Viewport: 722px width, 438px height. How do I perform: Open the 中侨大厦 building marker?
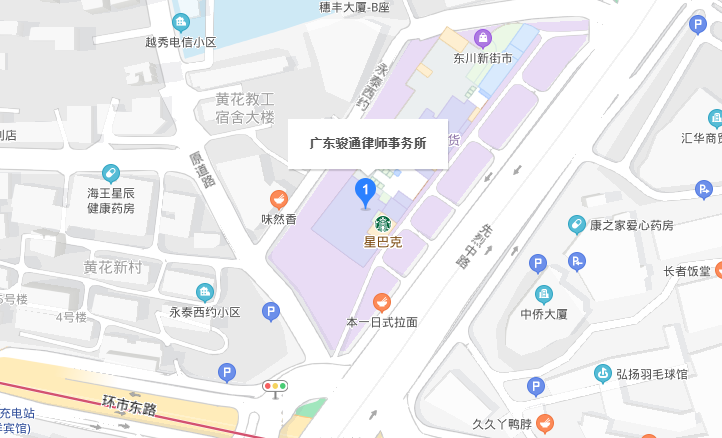click(x=544, y=294)
